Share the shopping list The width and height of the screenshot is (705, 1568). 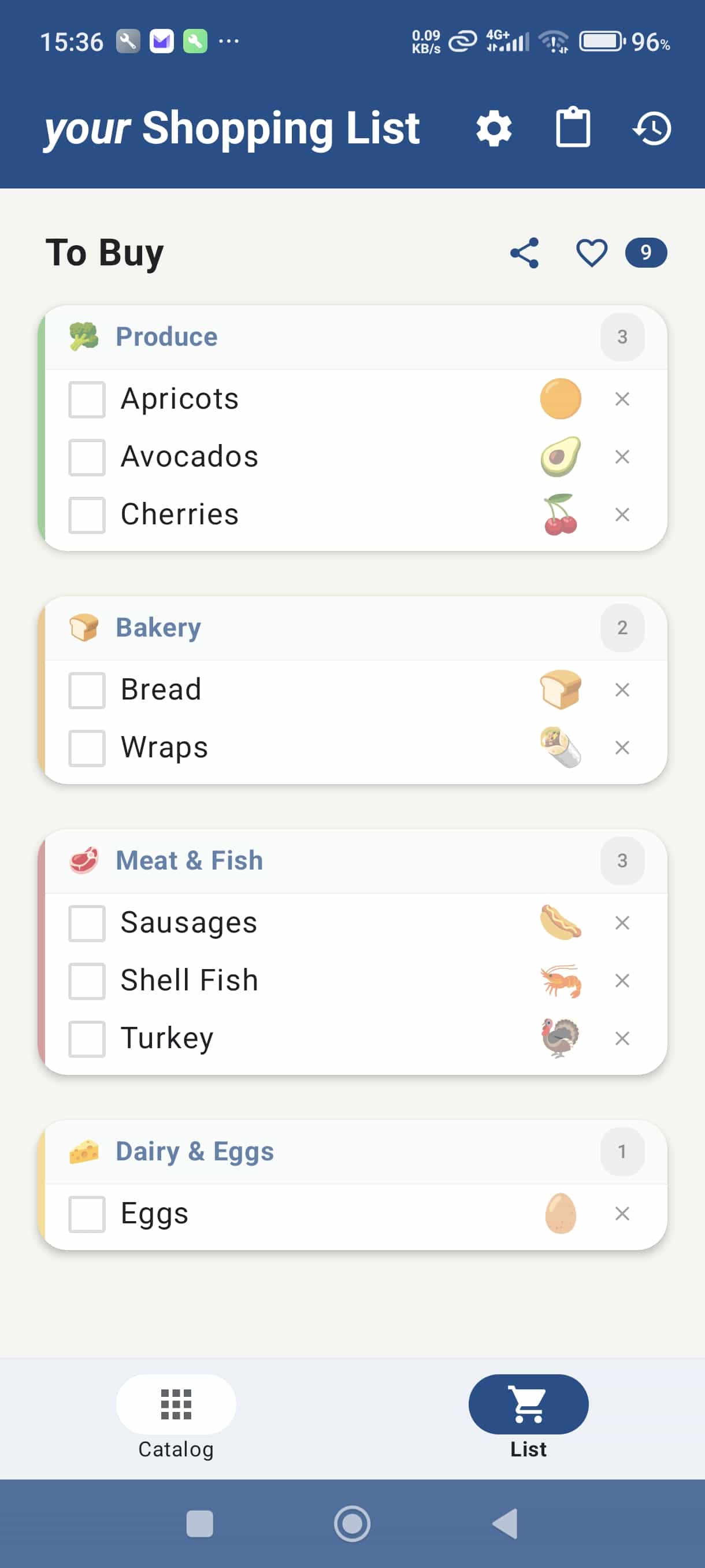(524, 252)
